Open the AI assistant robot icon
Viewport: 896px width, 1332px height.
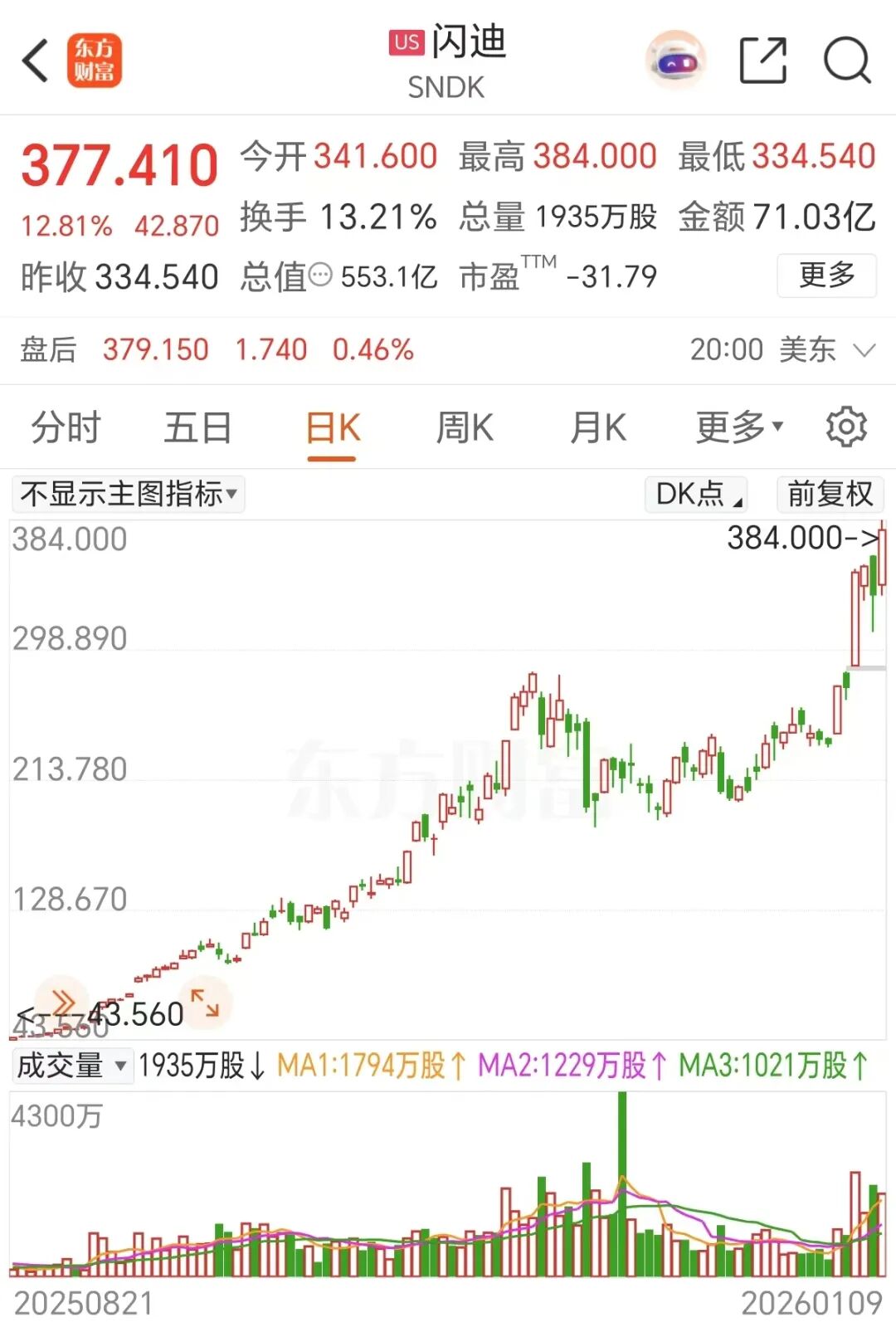pyautogui.click(x=675, y=61)
